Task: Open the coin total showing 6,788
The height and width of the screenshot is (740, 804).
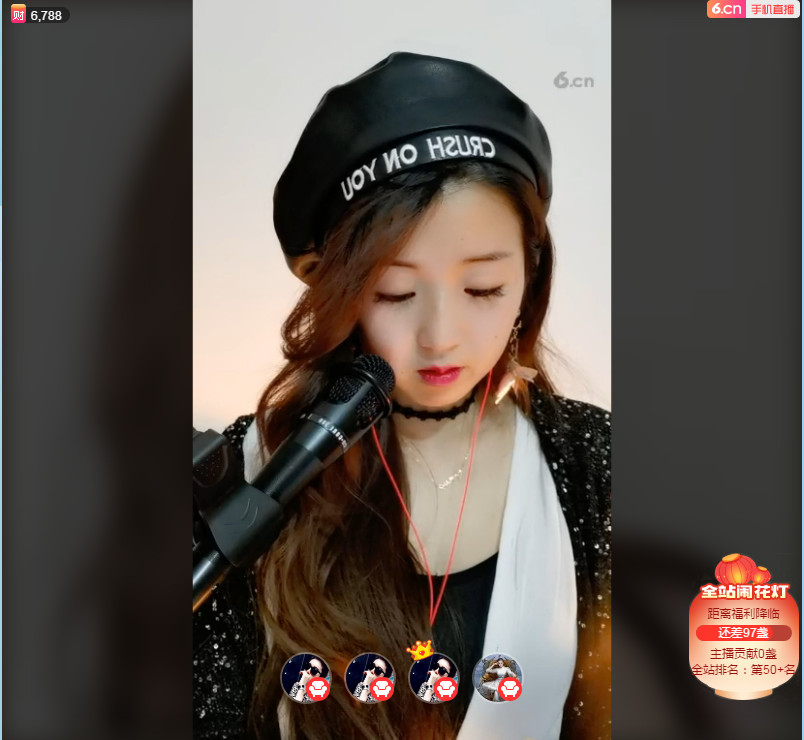Action: 38,15
